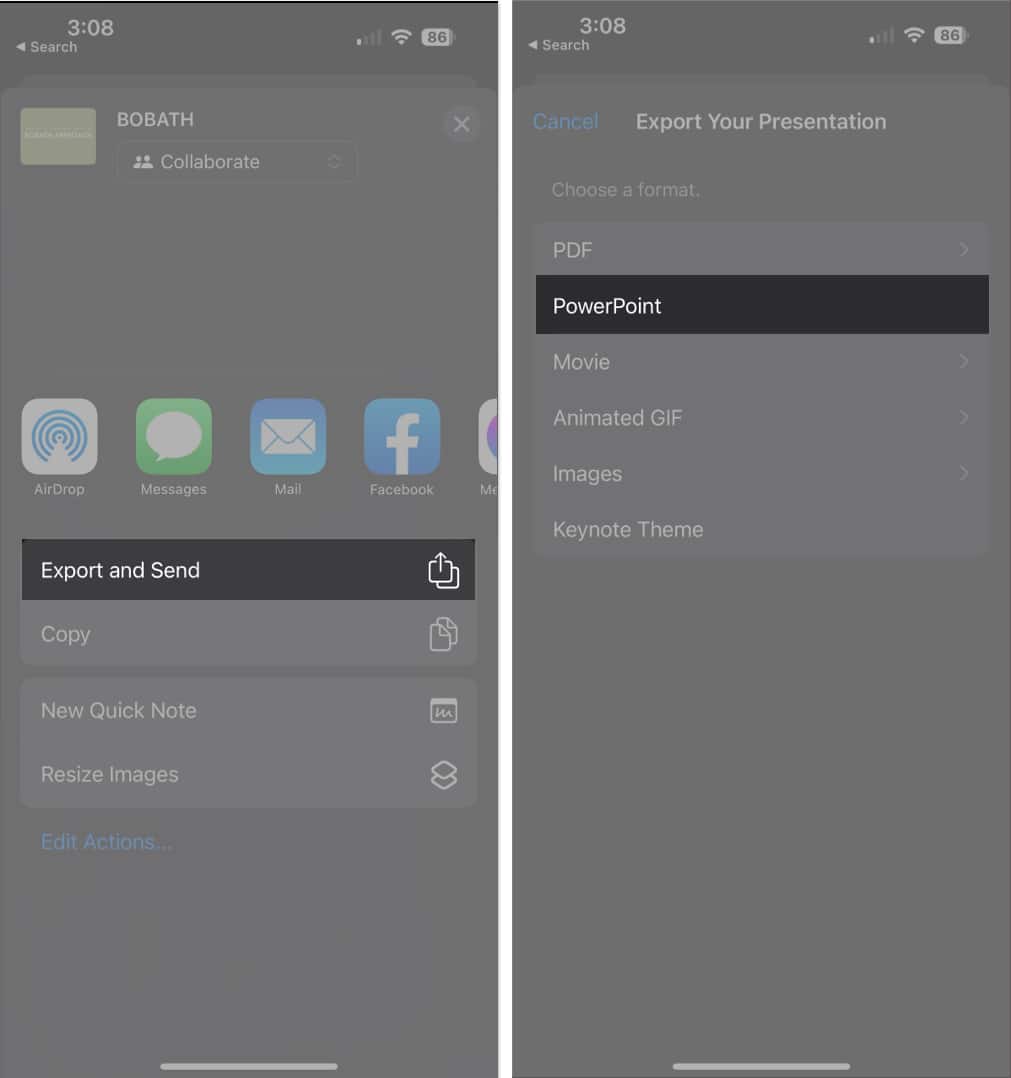Select Export and Send

pos(248,570)
